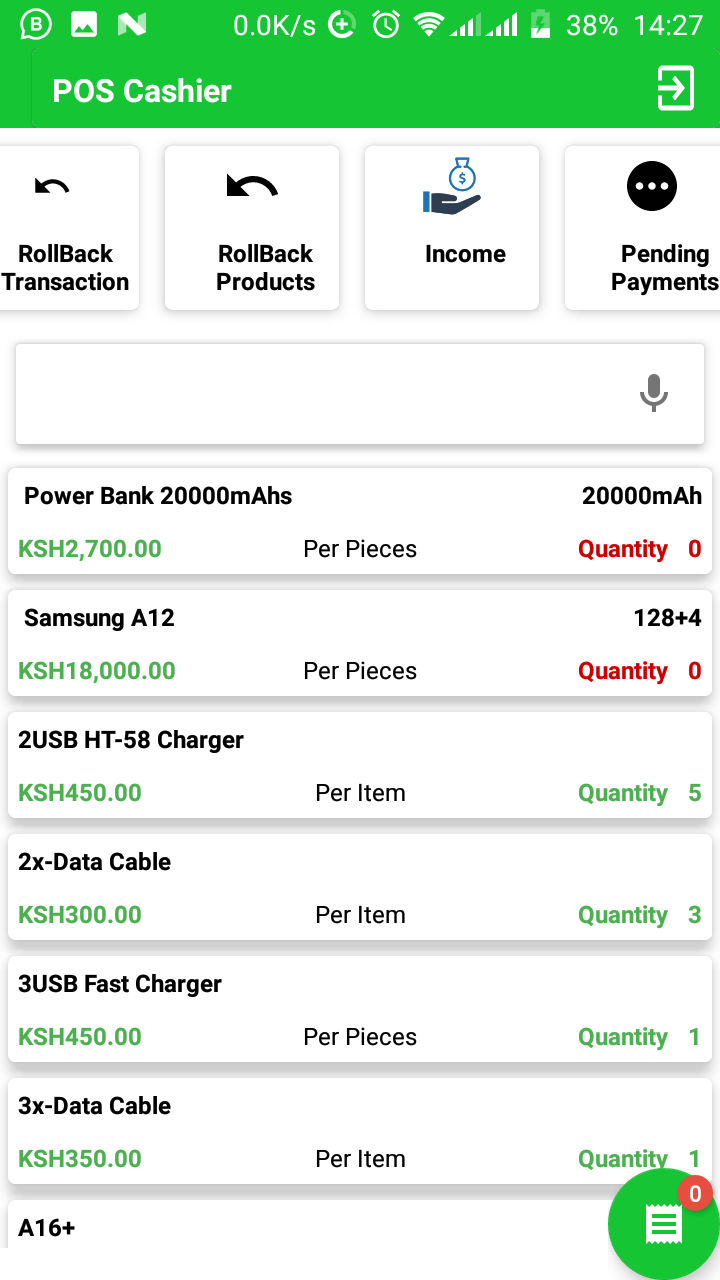Select the Power Bank 20000mAhs product

(360, 520)
